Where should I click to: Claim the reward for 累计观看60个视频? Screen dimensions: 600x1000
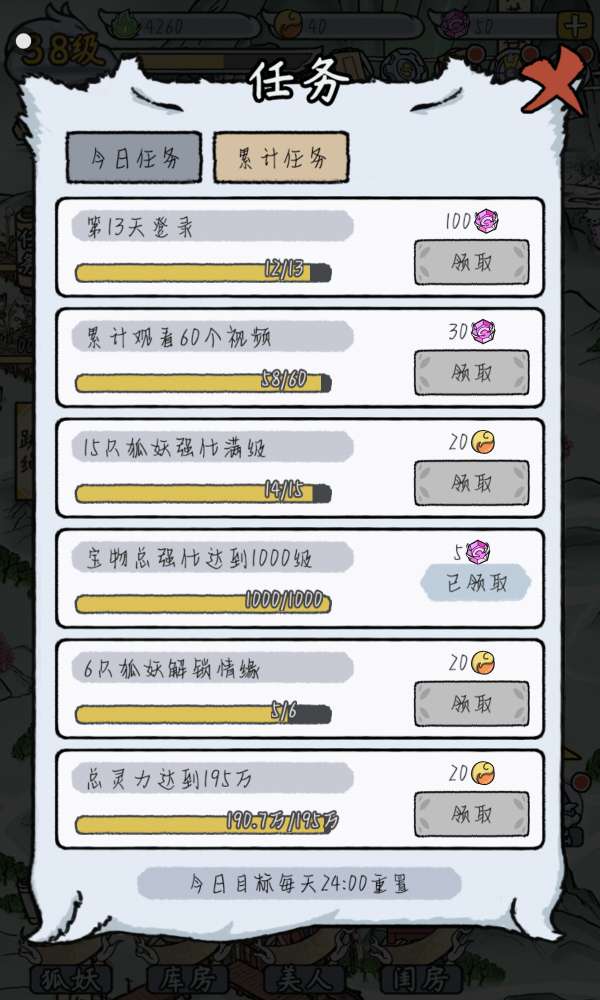472,372
